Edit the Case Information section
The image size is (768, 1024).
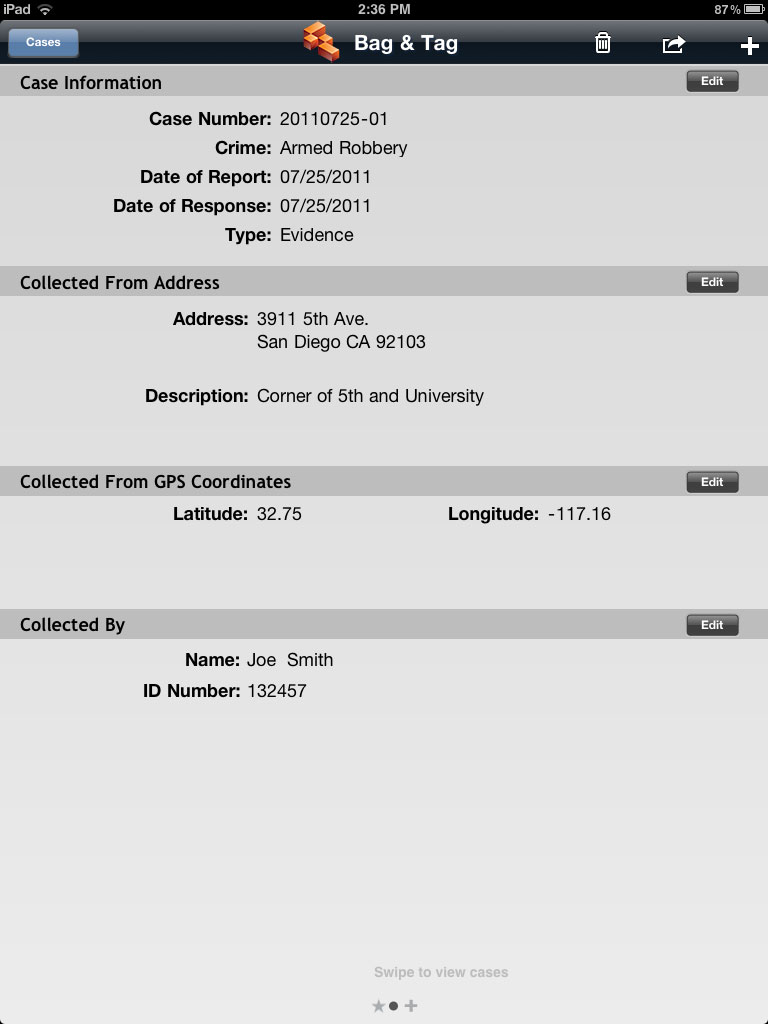(712, 82)
